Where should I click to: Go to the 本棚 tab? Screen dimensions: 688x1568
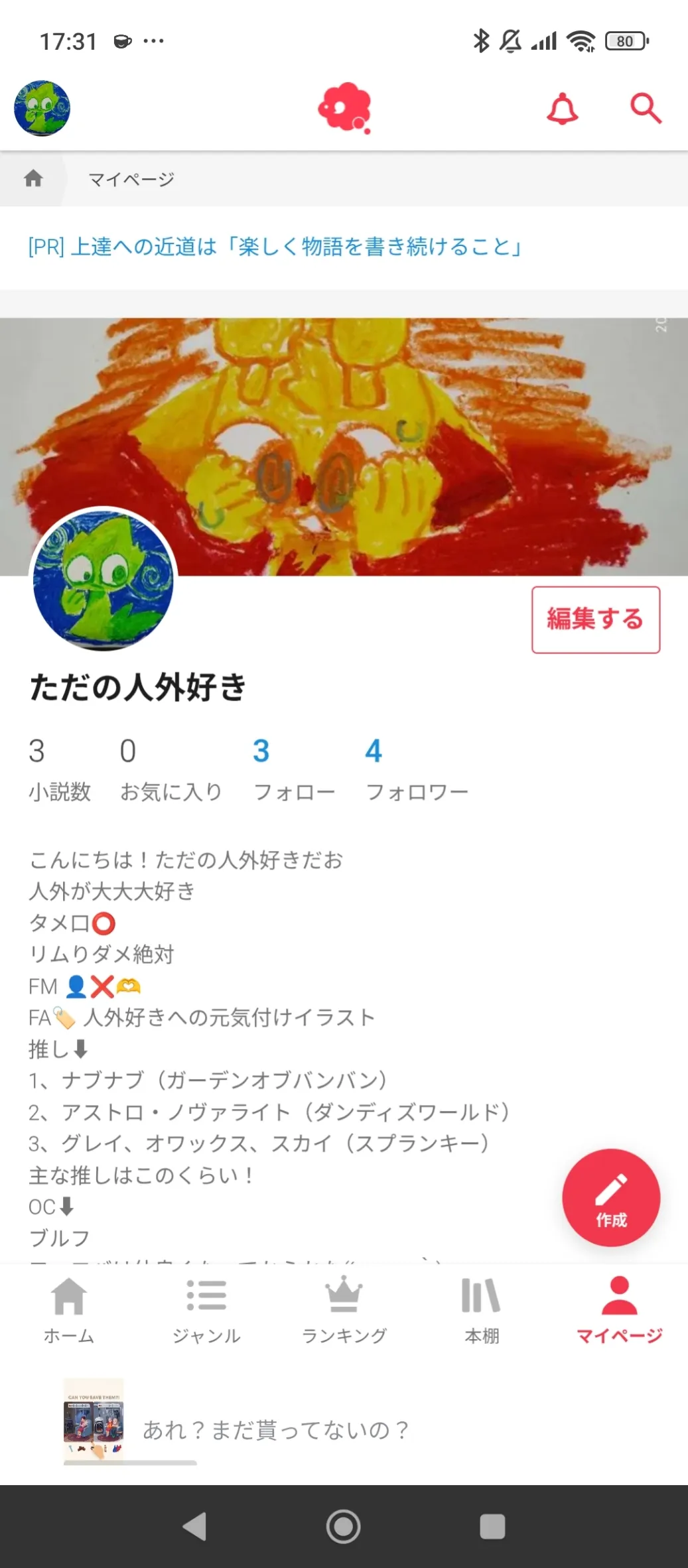[x=482, y=1309]
